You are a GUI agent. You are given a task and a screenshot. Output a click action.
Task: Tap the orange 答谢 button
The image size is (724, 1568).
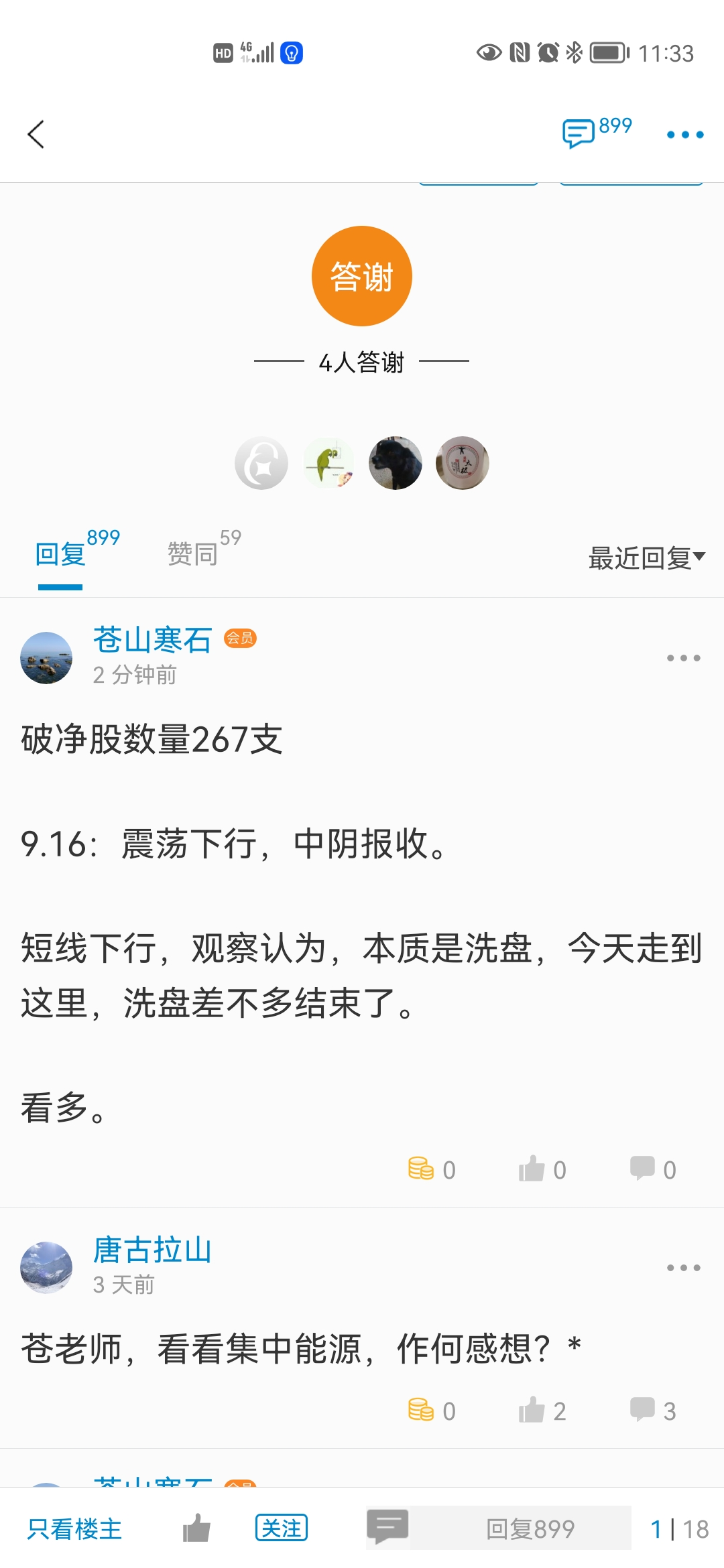click(x=362, y=276)
